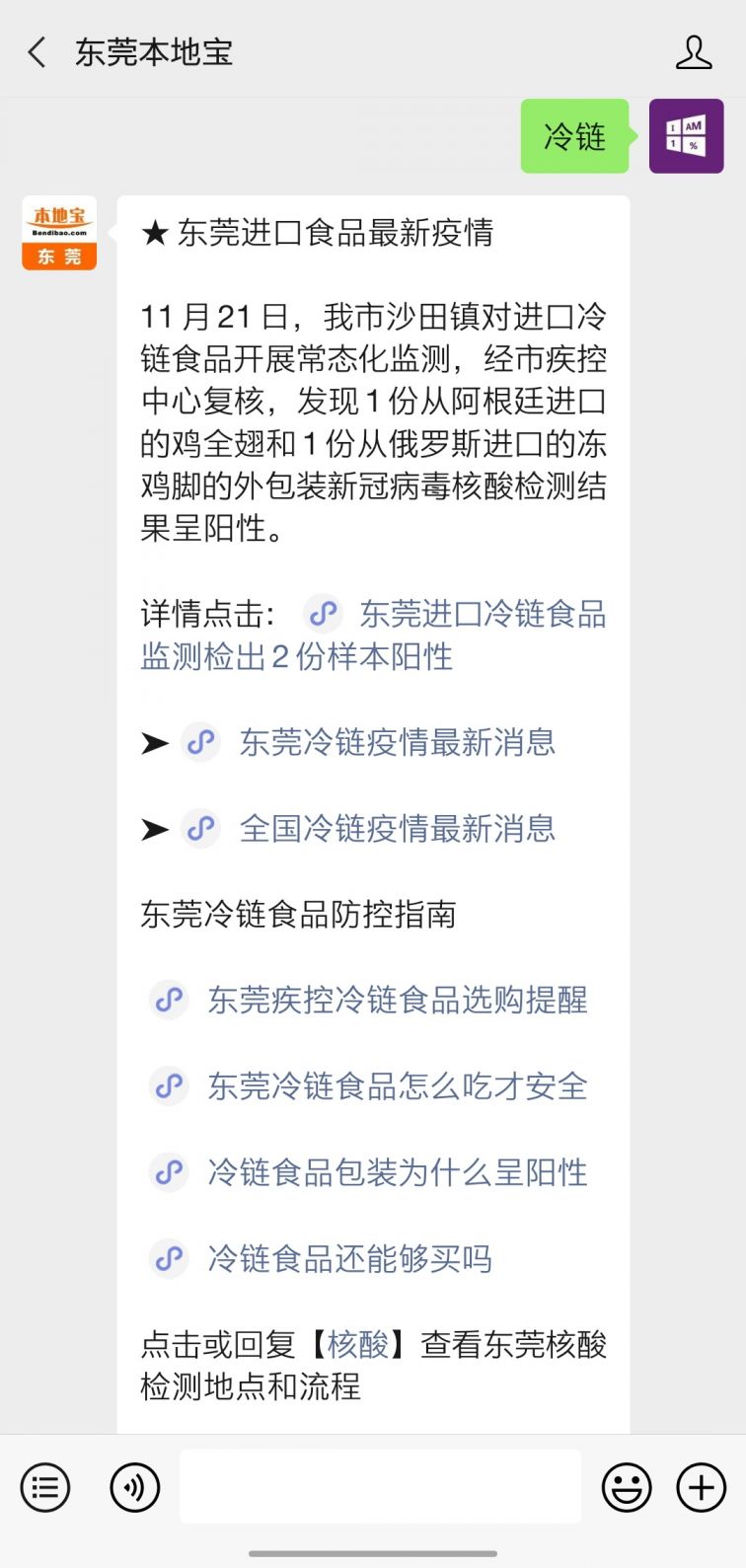Tap the 核酸 keyword link

(x=358, y=1344)
